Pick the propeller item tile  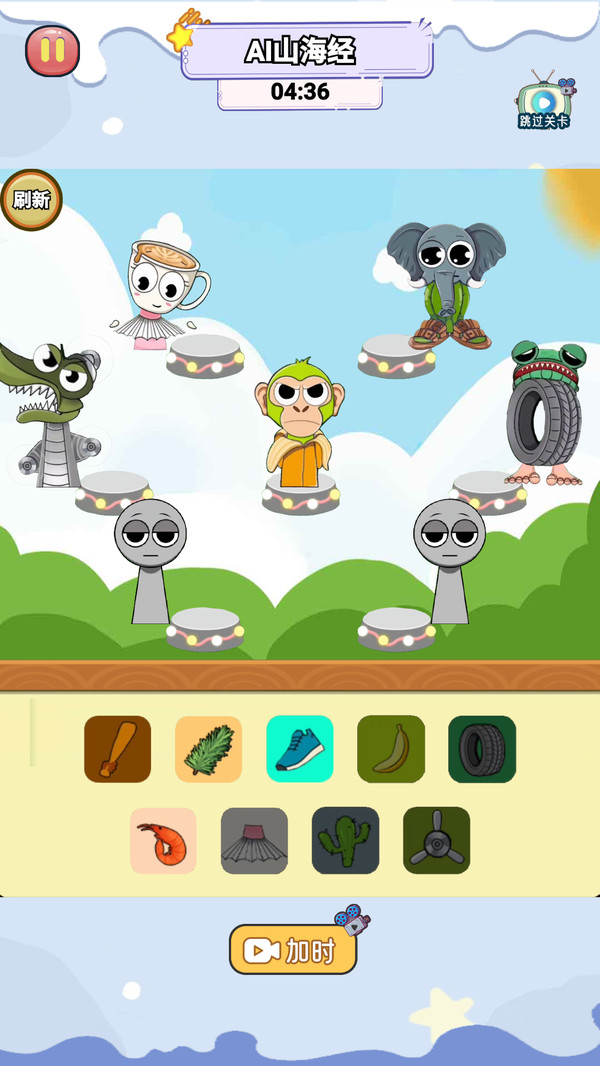pyautogui.click(x=436, y=840)
